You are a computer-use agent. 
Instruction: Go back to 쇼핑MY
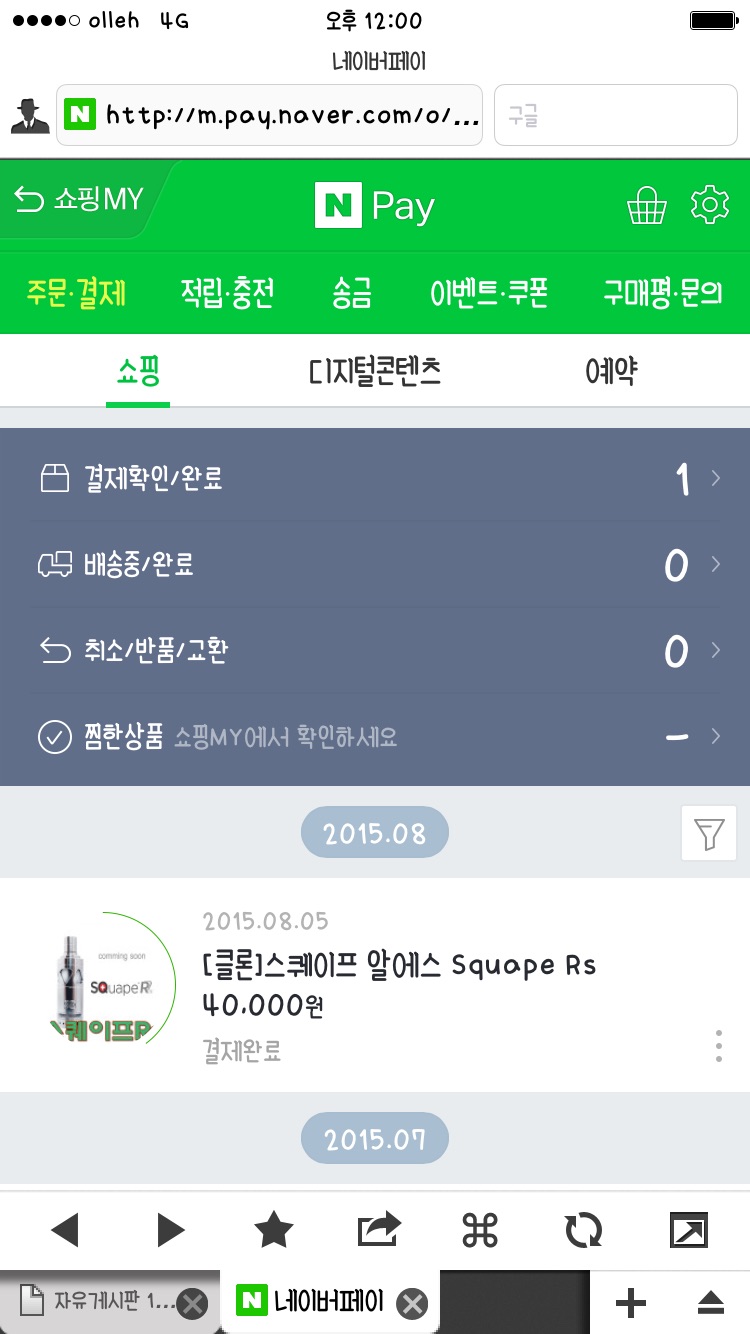point(80,200)
